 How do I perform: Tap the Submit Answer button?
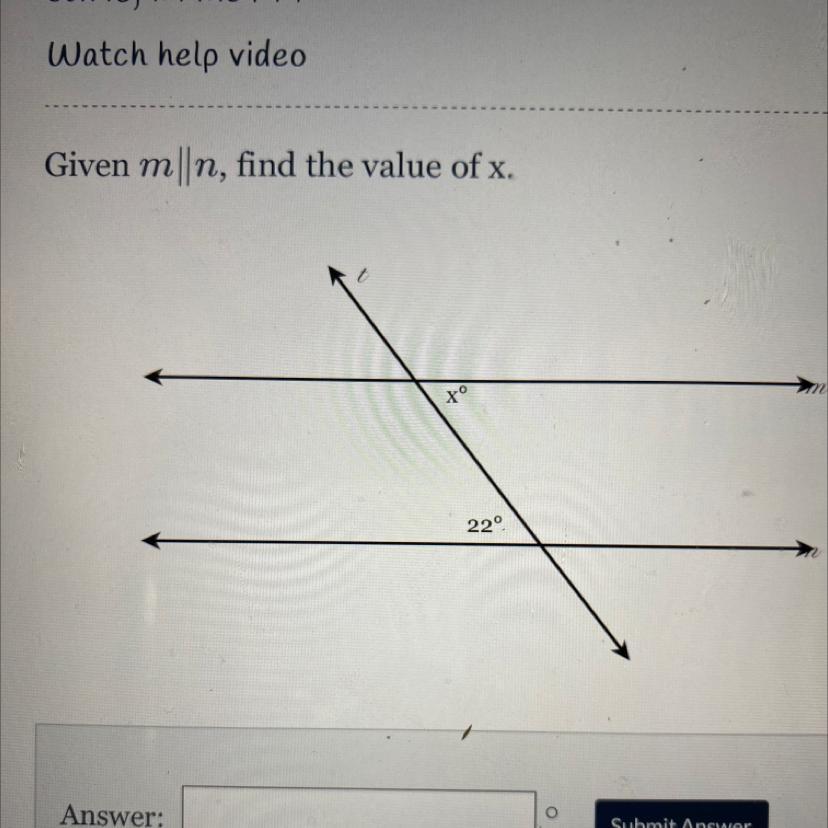pyautogui.click(x=682, y=815)
